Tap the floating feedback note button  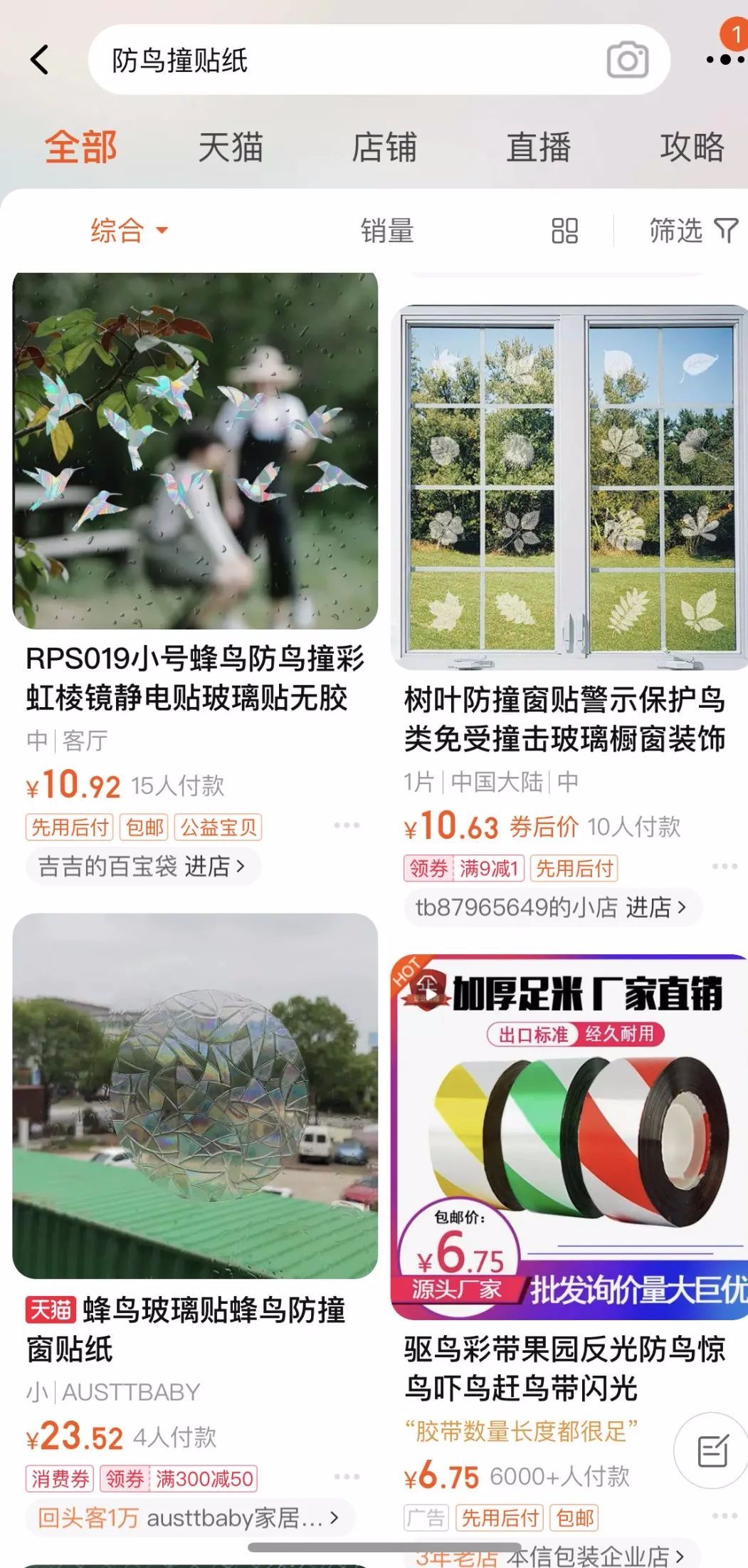712,1451
